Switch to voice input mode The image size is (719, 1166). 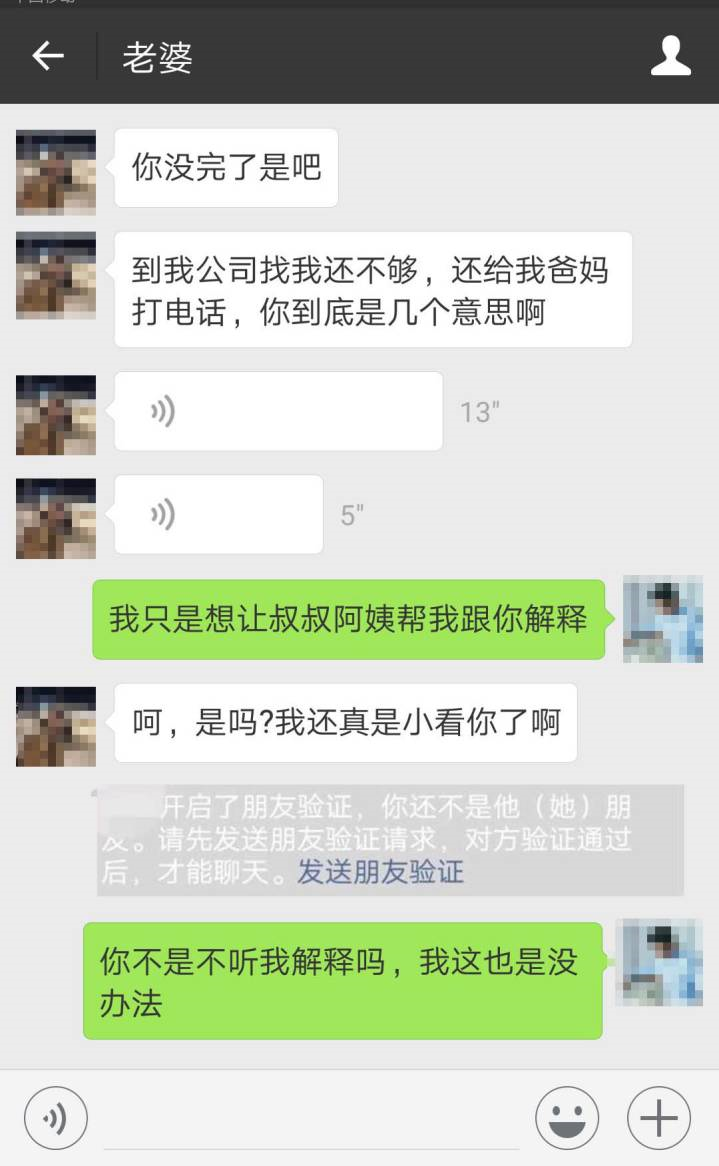coord(55,1118)
